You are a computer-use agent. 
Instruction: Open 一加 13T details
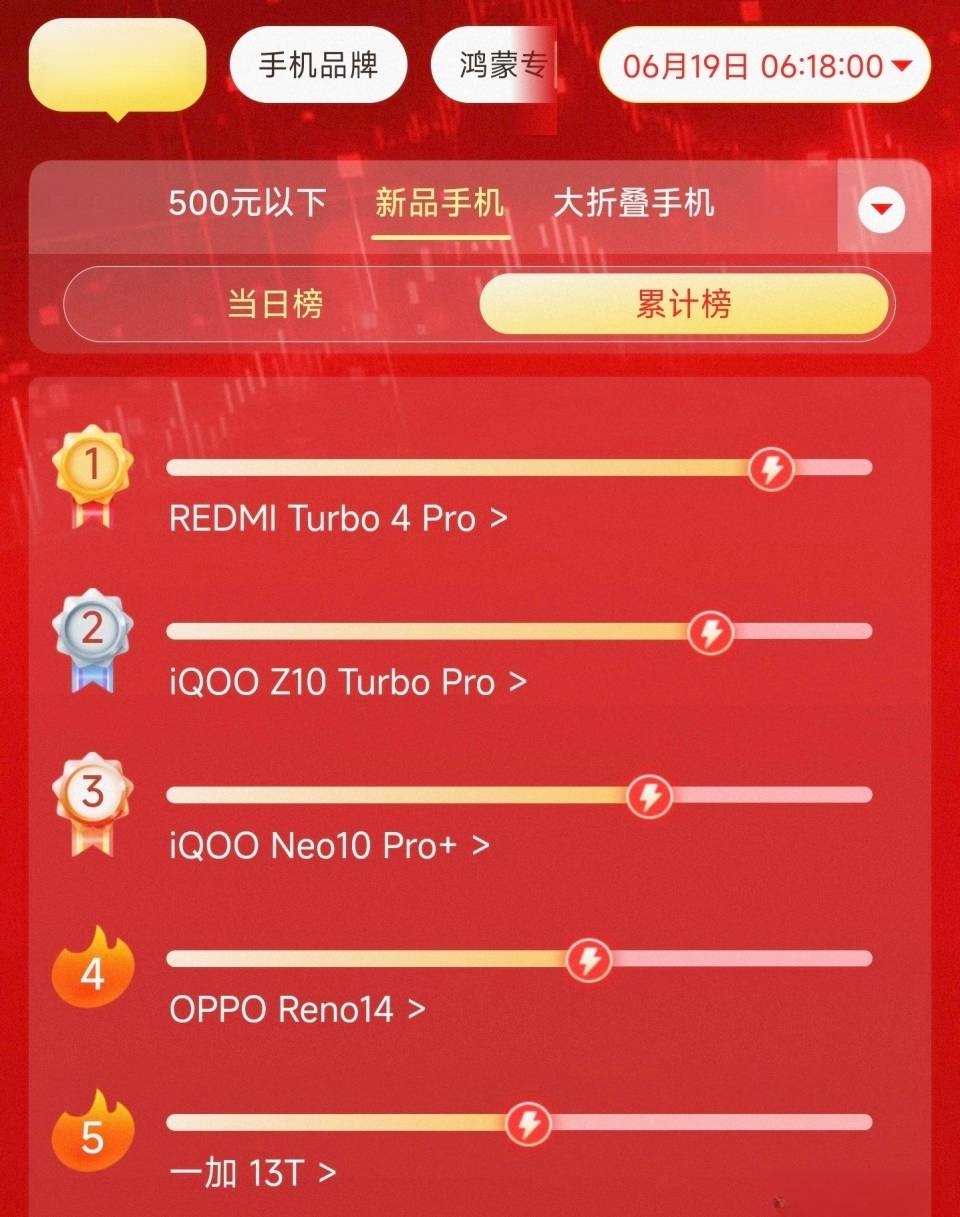[252, 1174]
